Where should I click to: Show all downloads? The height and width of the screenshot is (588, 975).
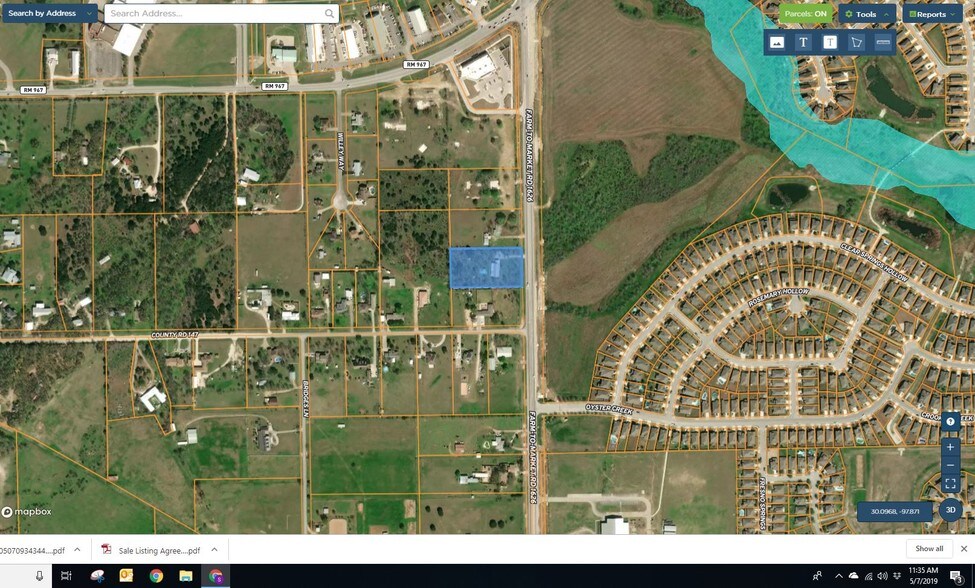click(928, 548)
